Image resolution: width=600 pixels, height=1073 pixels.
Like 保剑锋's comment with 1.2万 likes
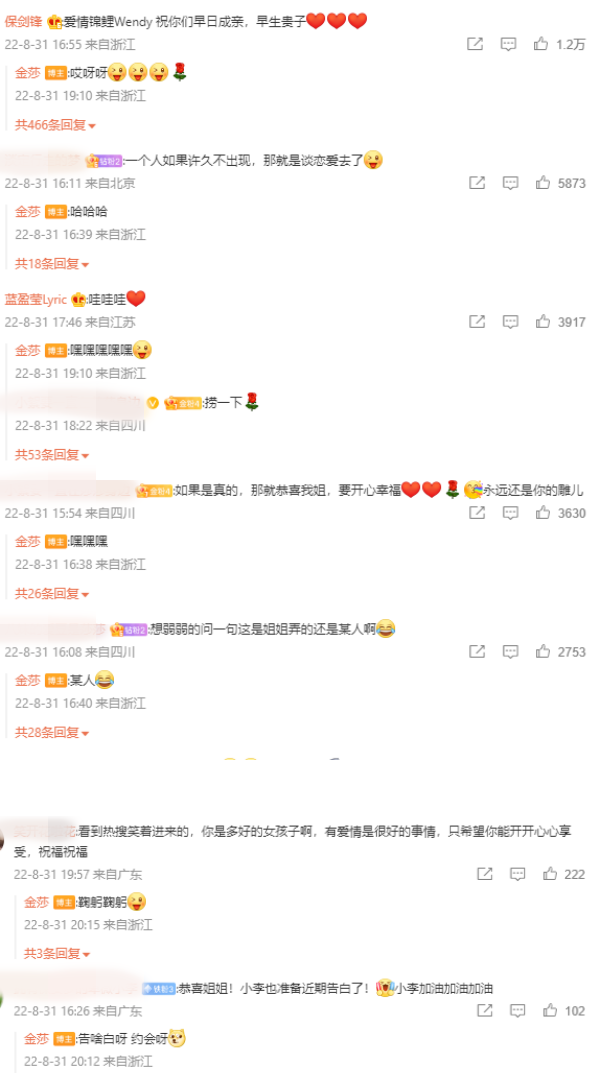coord(542,44)
